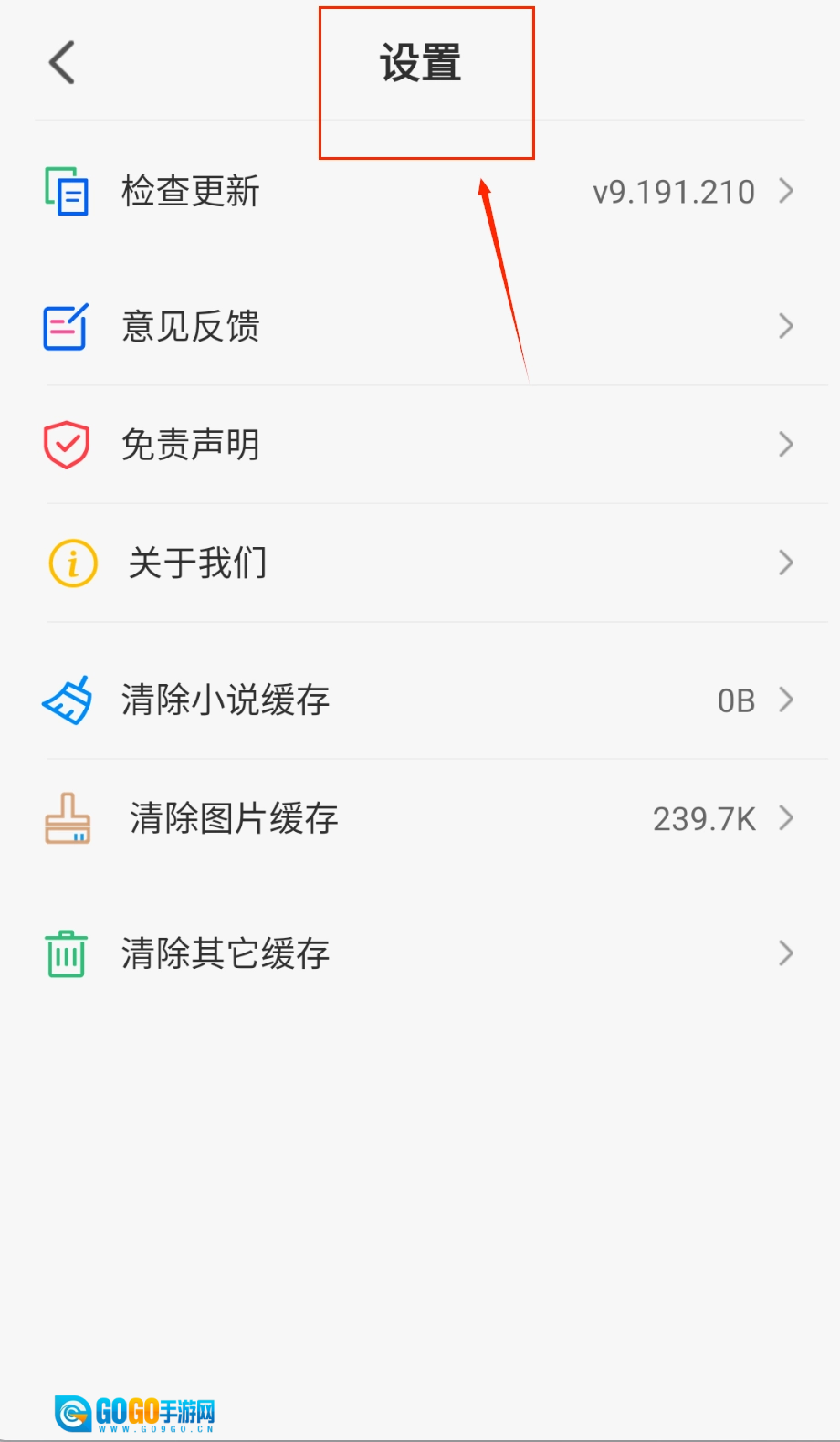Viewport: 840px width, 1442px height.
Task: Select 清除小说缓存 to clear novel cache
Action: coord(225,700)
